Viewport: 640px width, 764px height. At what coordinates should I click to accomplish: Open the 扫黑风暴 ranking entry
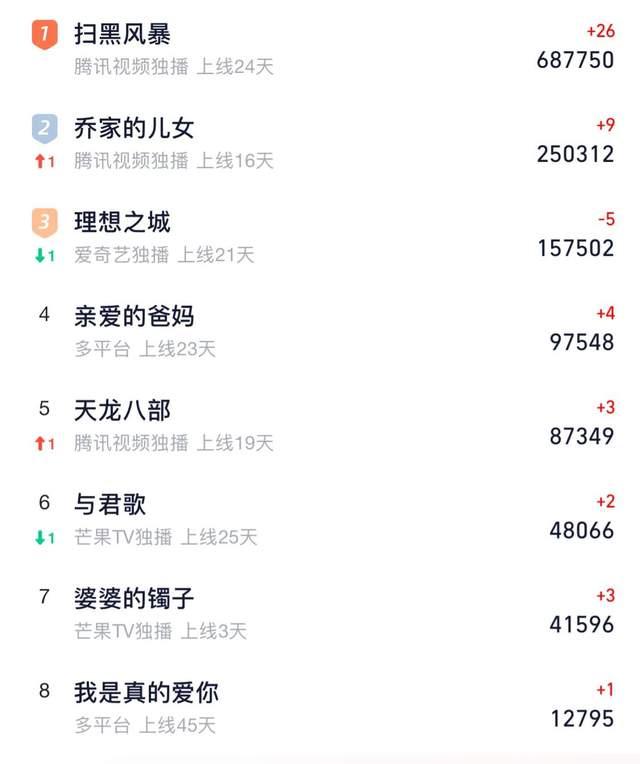122,35
